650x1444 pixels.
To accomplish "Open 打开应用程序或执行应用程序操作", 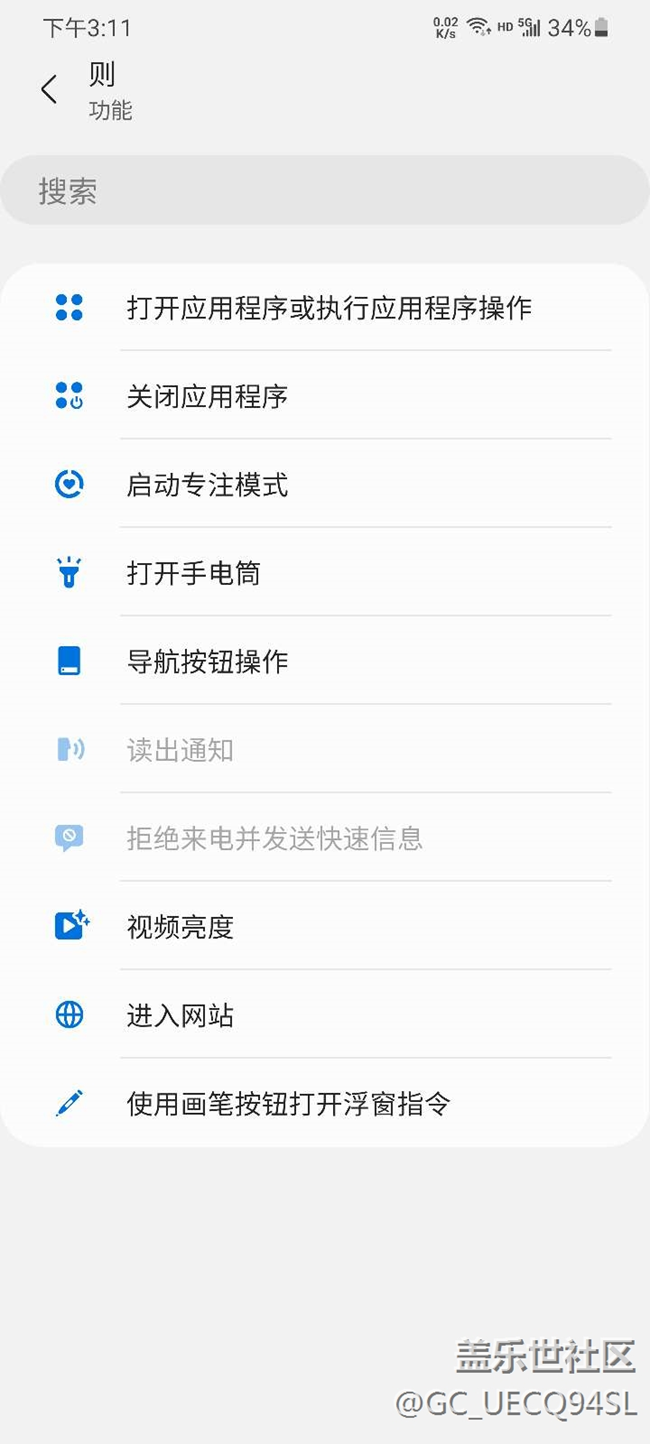I will [325, 308].
